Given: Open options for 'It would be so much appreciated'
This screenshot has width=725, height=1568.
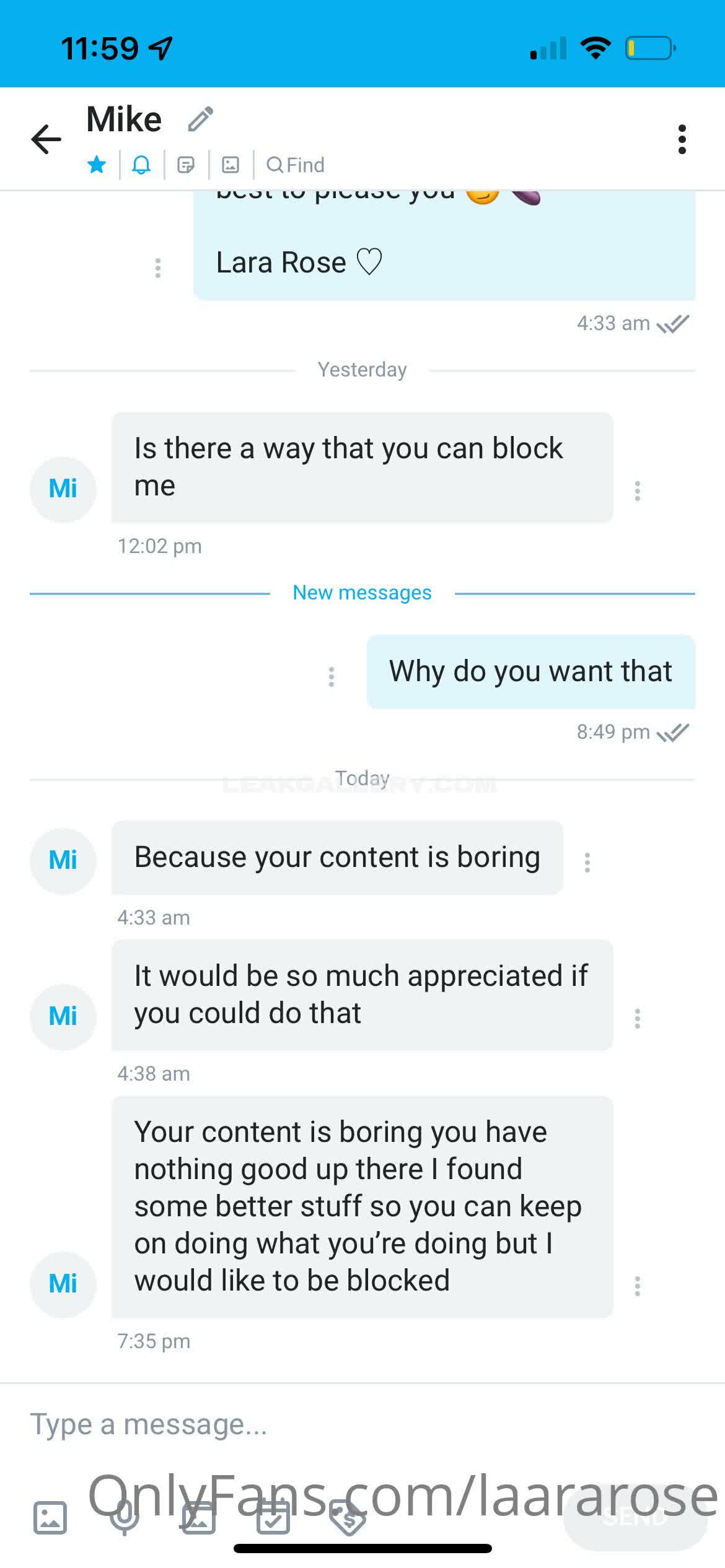Looking at the screenshot, I should coord(637,1019).
